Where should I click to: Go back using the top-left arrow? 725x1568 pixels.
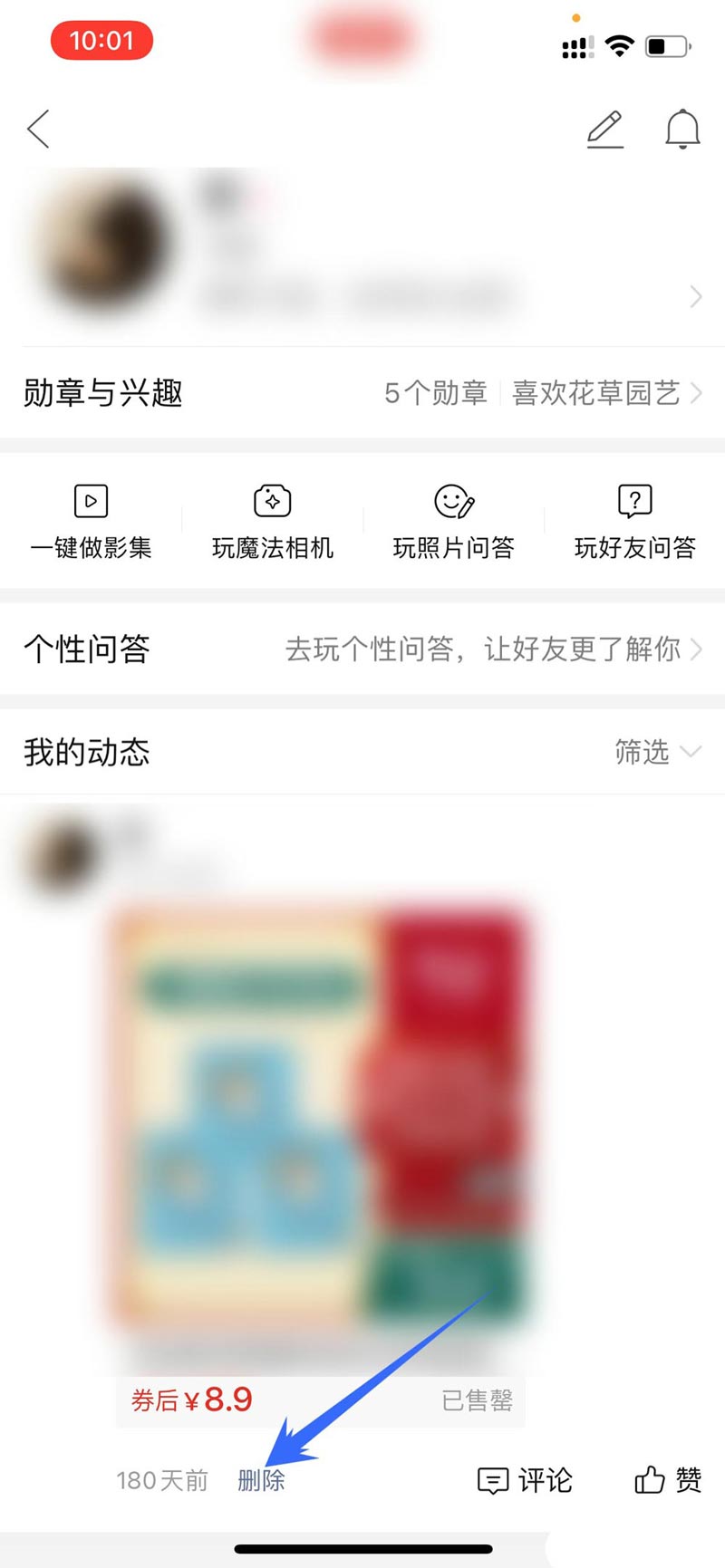click(38, 130)
